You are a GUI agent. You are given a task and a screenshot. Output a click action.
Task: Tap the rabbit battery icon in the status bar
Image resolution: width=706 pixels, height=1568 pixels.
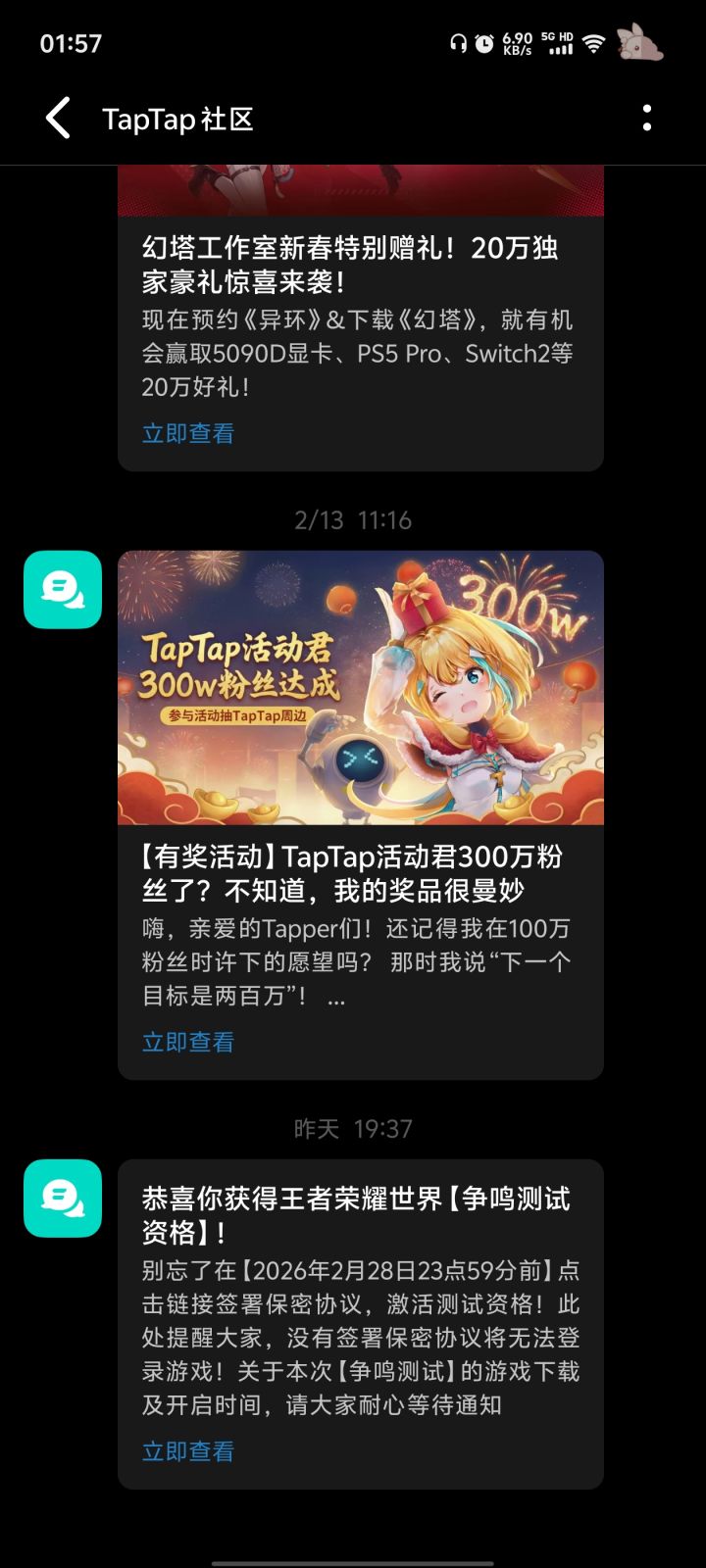tap(642, 43)
